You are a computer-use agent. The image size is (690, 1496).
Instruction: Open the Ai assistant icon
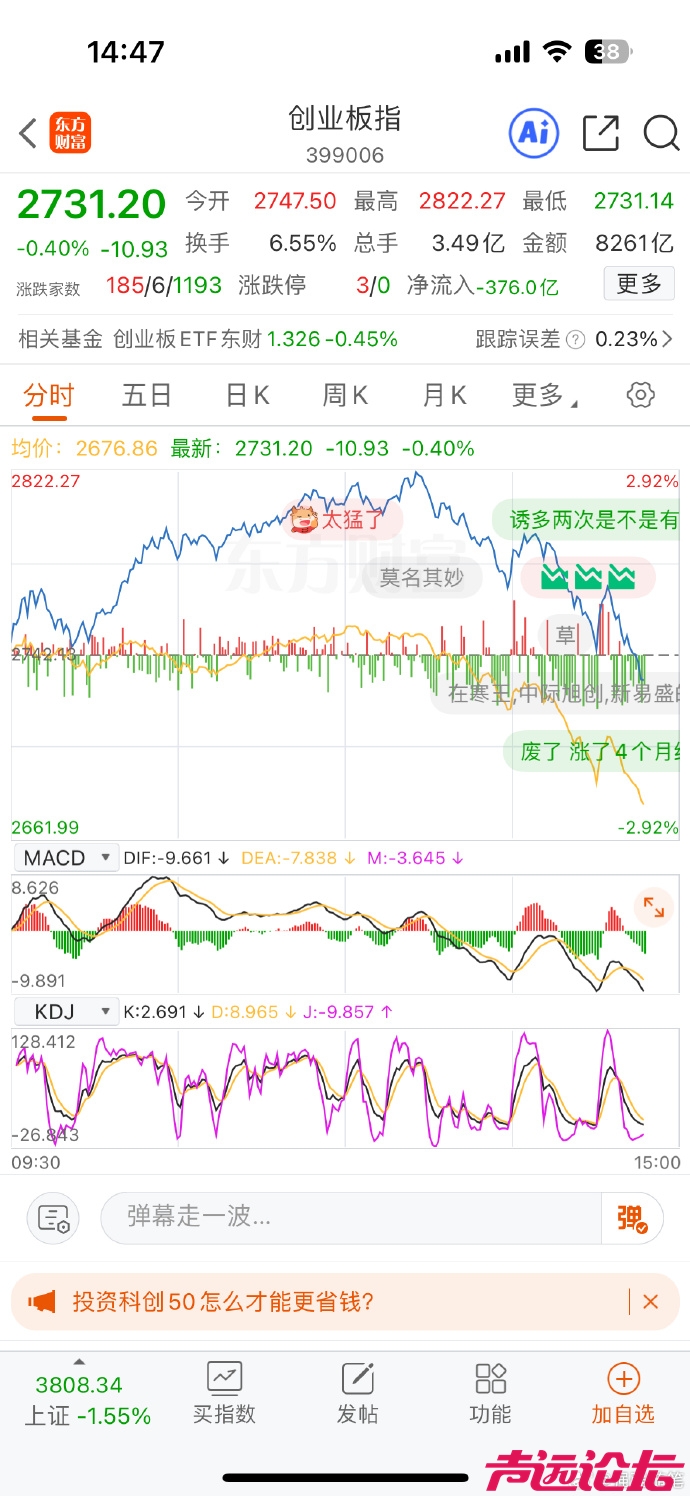pyautogui.click(x=534, y=133)
